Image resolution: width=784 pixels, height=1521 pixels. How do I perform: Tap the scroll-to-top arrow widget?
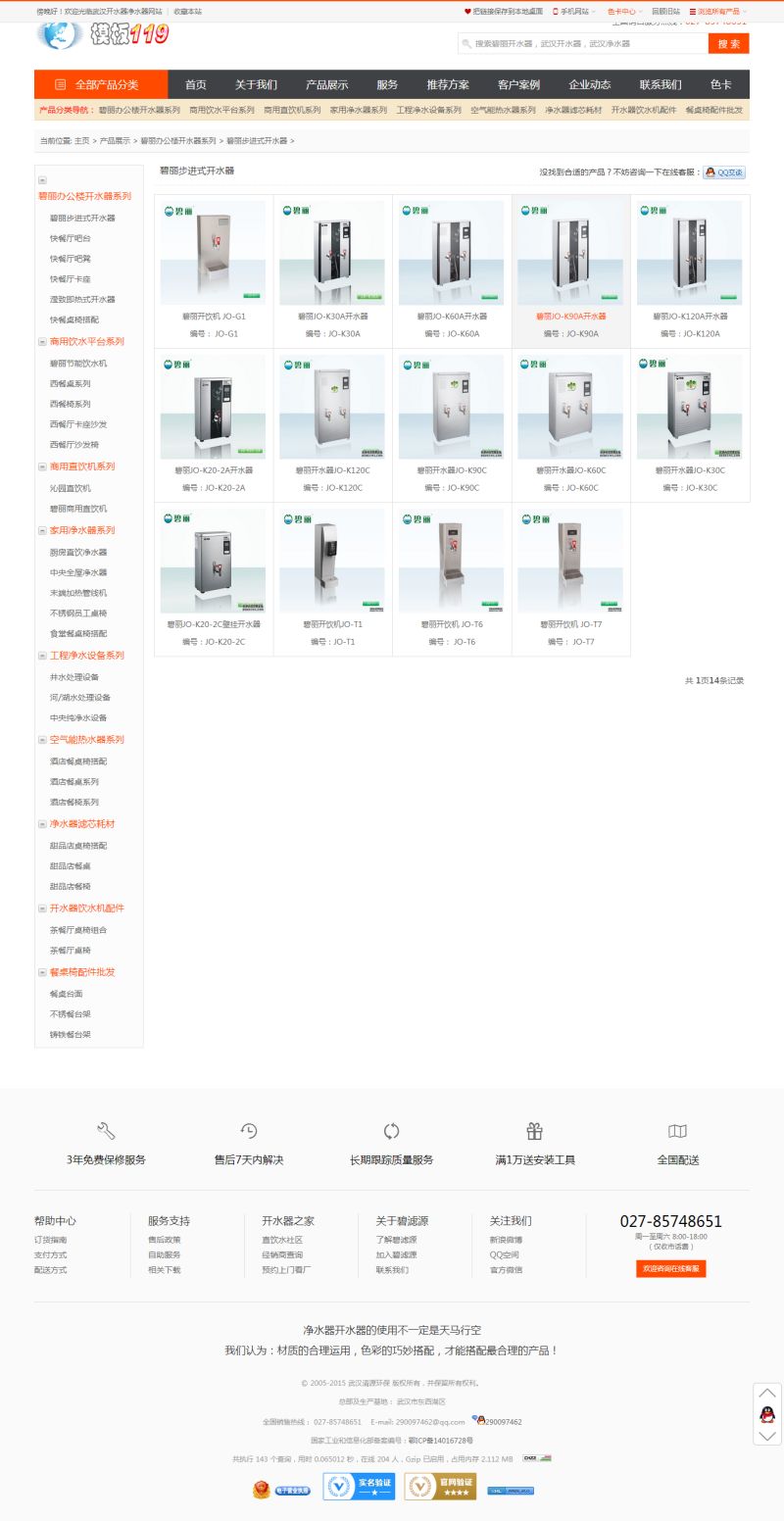tap(767, 1393)
